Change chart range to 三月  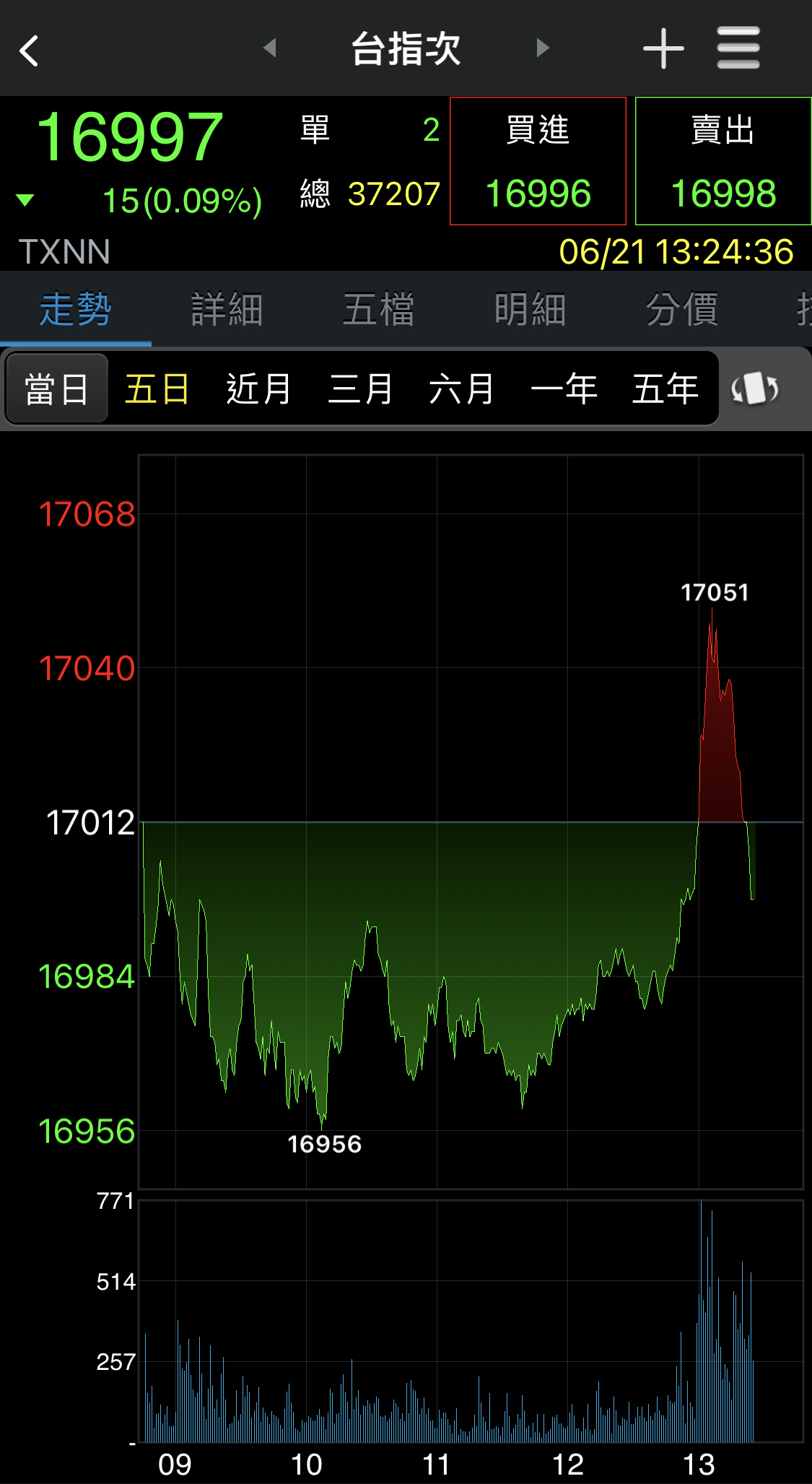coord(360,389)
